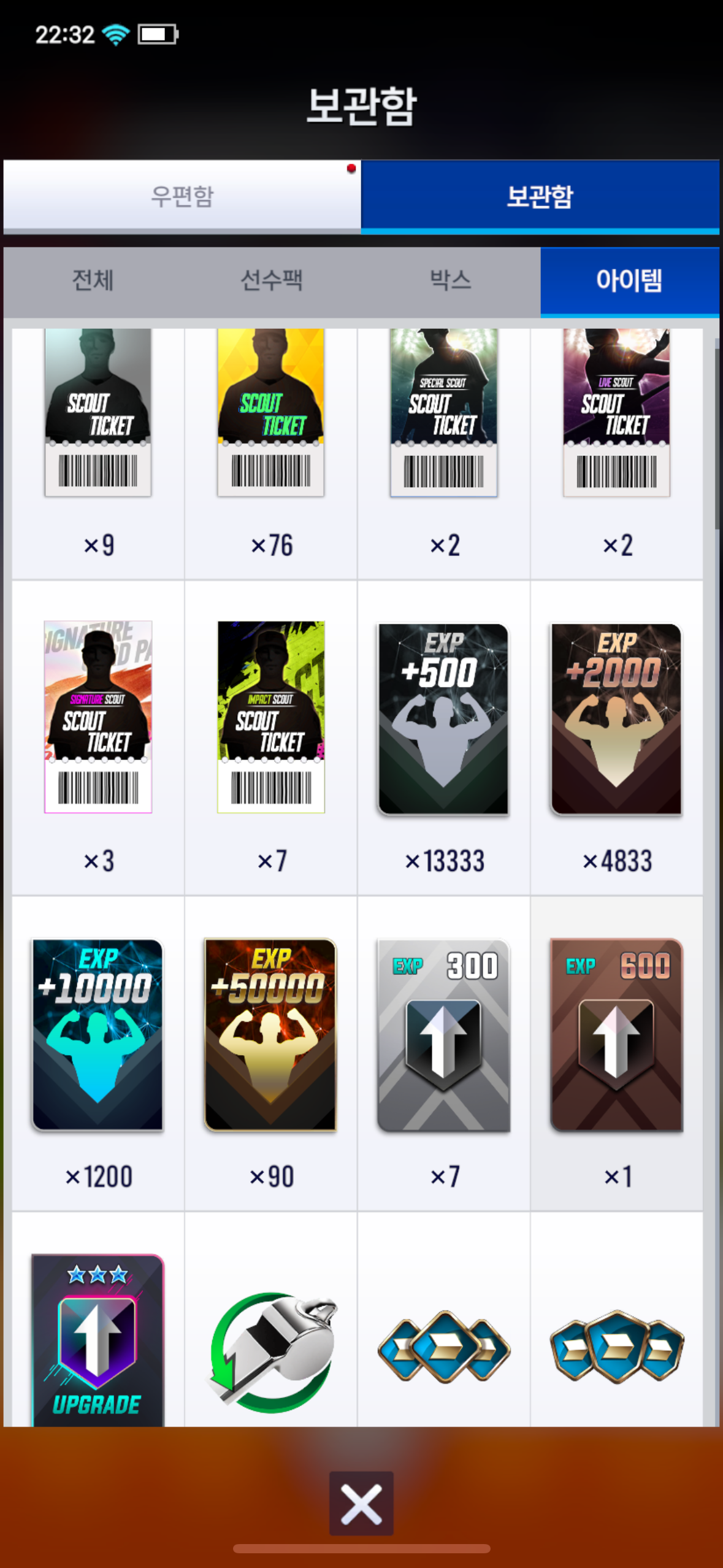Select the 아이템 filter tab
Screen dimensions: 723x1568
pyautogui.click(x=630, y=281)
